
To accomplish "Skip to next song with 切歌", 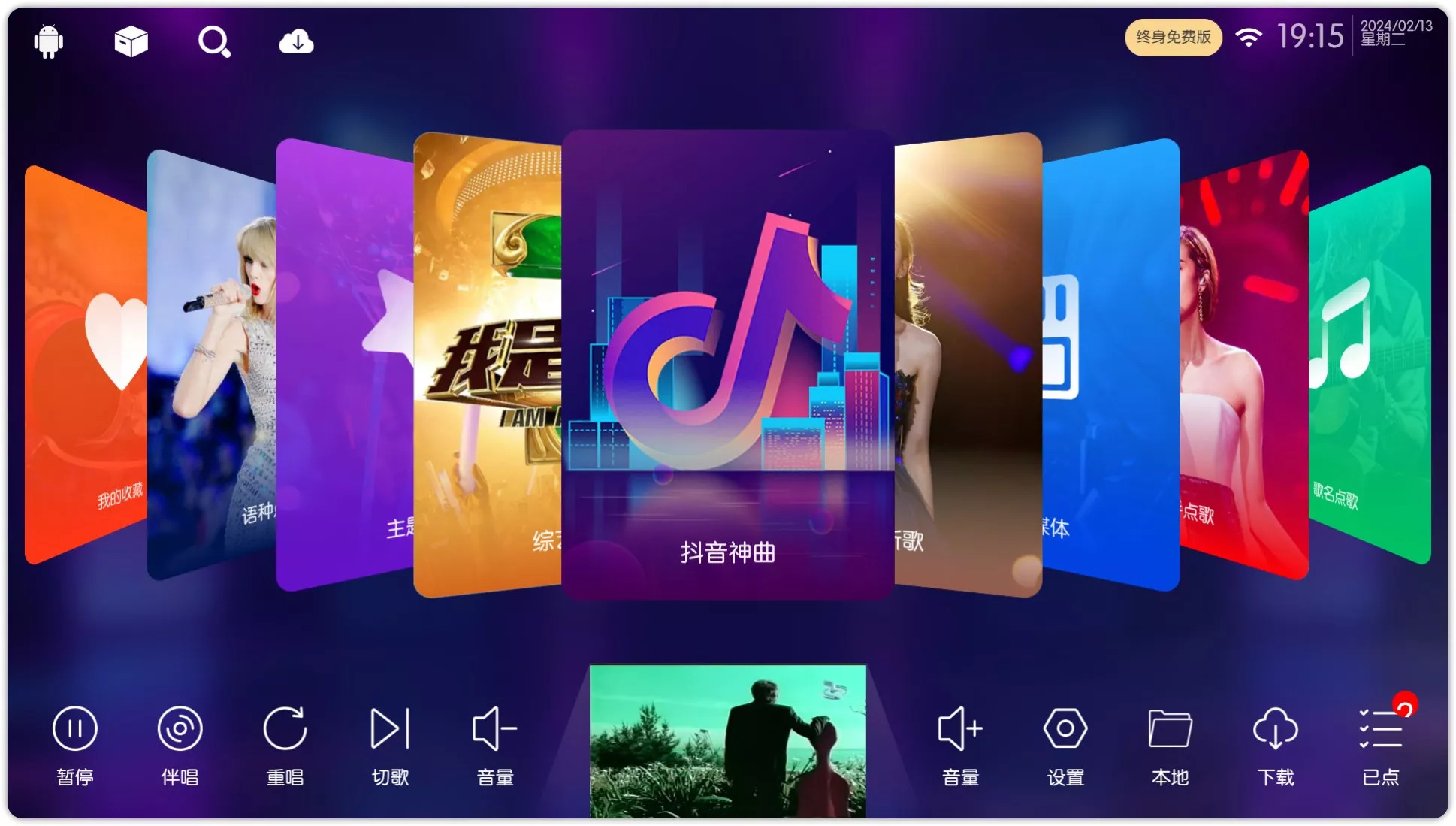I will [391, 743].
